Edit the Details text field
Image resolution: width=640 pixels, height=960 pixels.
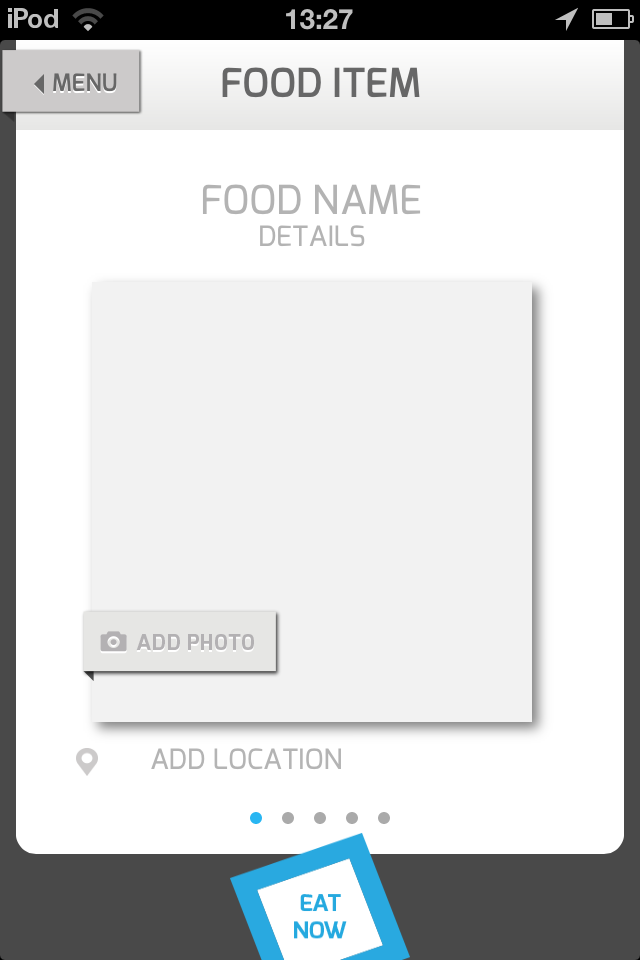[x=311, y=237]
